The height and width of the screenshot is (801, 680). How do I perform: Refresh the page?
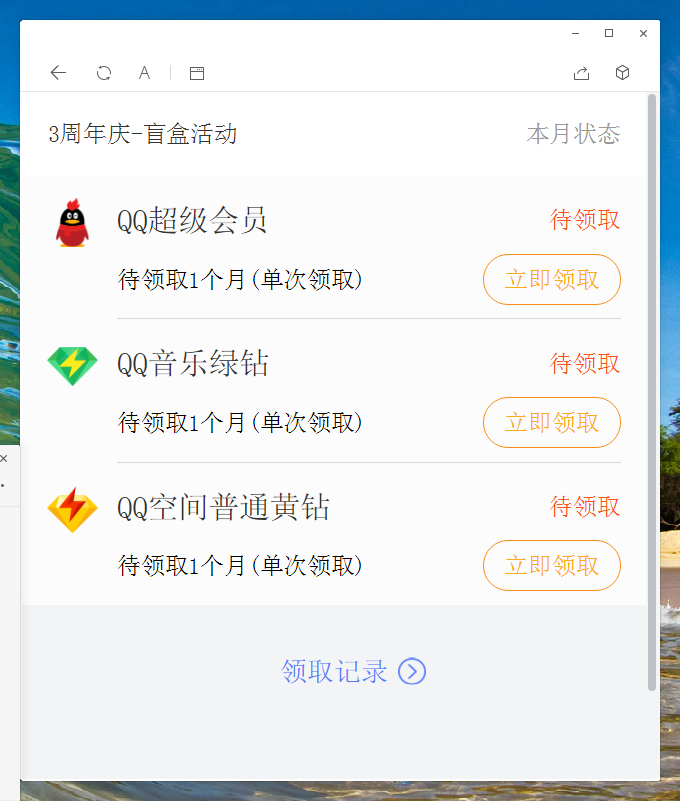104,73
